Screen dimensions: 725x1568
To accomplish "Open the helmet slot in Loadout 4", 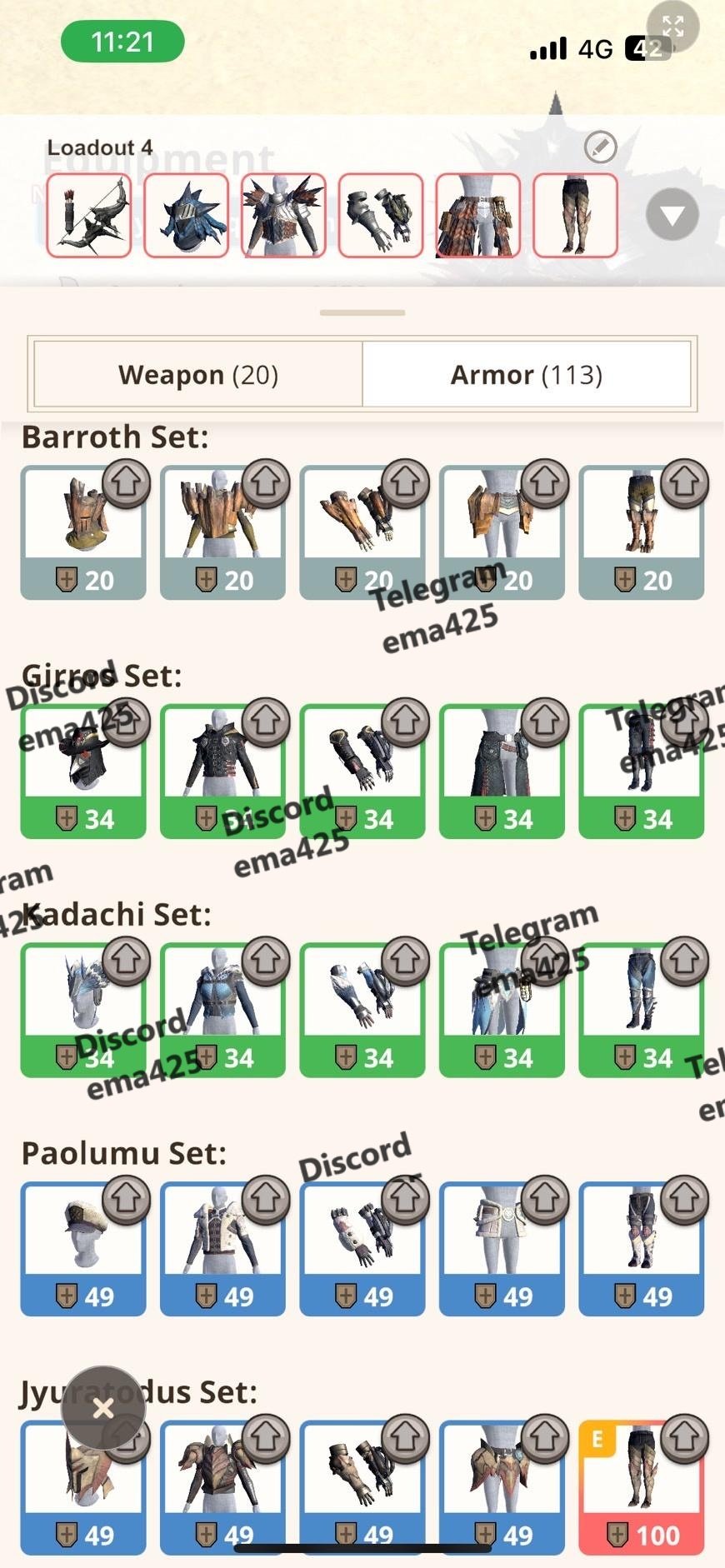I will pos(186,215).
